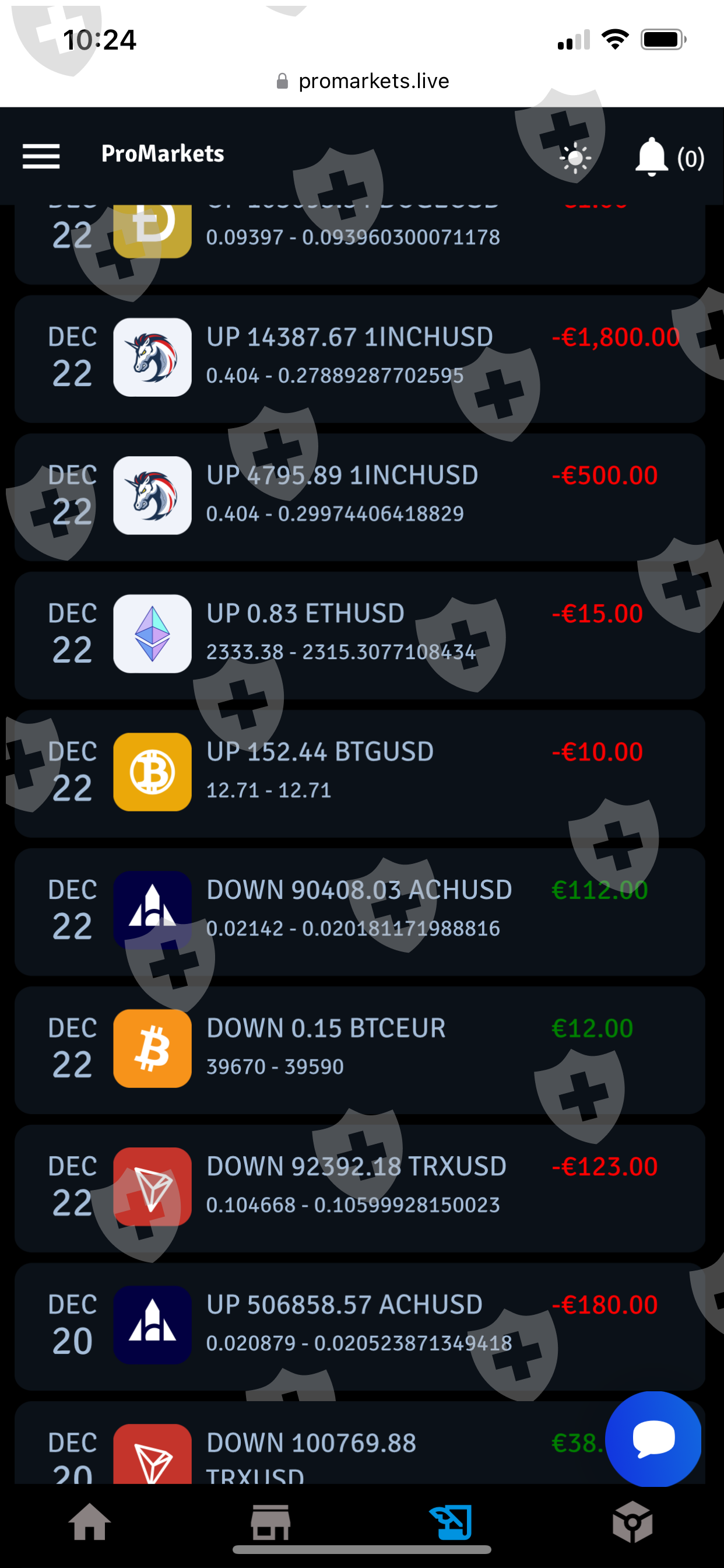724x1568 pixels.
Task: View the UP 152.44 BTGUSD trade
Action: (360, 773)
